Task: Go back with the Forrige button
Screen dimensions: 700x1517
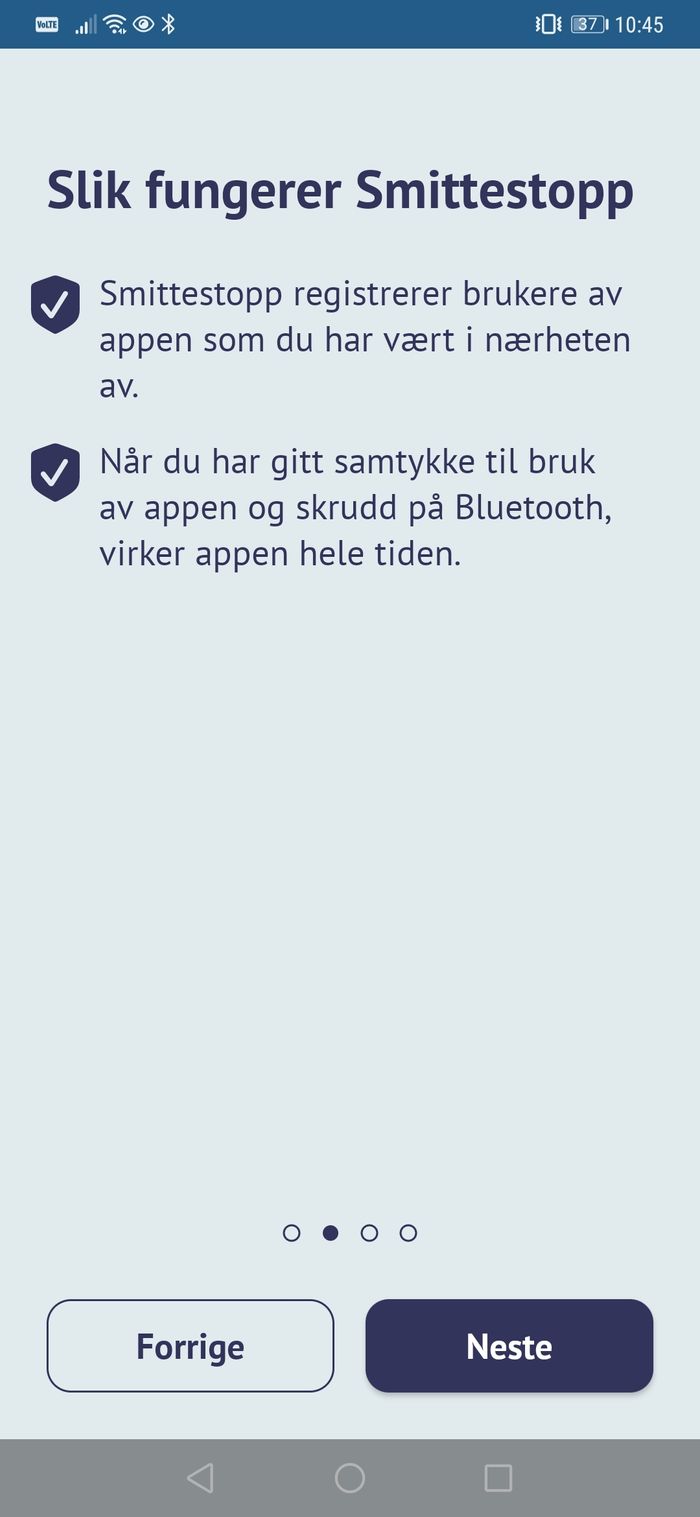Action: point(190,1346)
